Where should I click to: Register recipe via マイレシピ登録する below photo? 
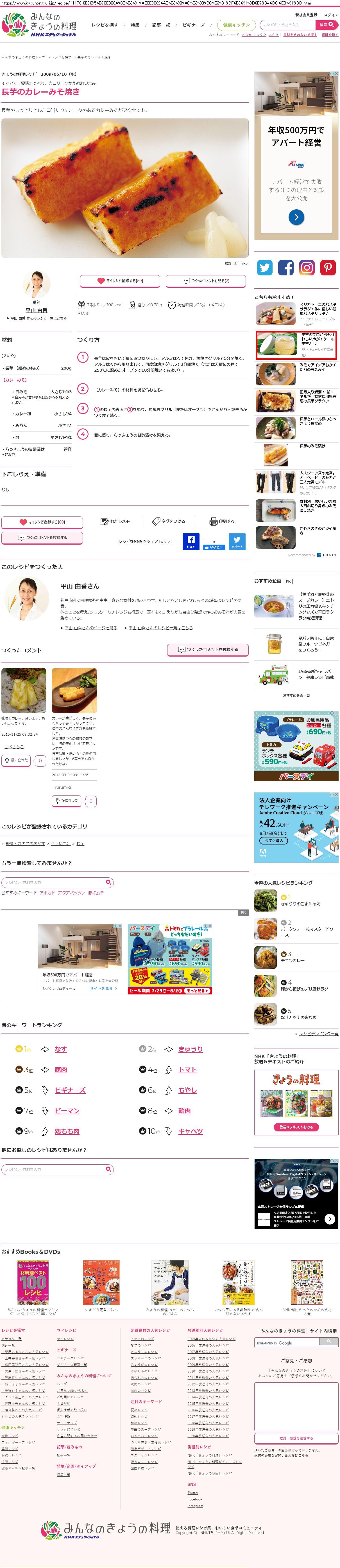(x=120, y=281)
